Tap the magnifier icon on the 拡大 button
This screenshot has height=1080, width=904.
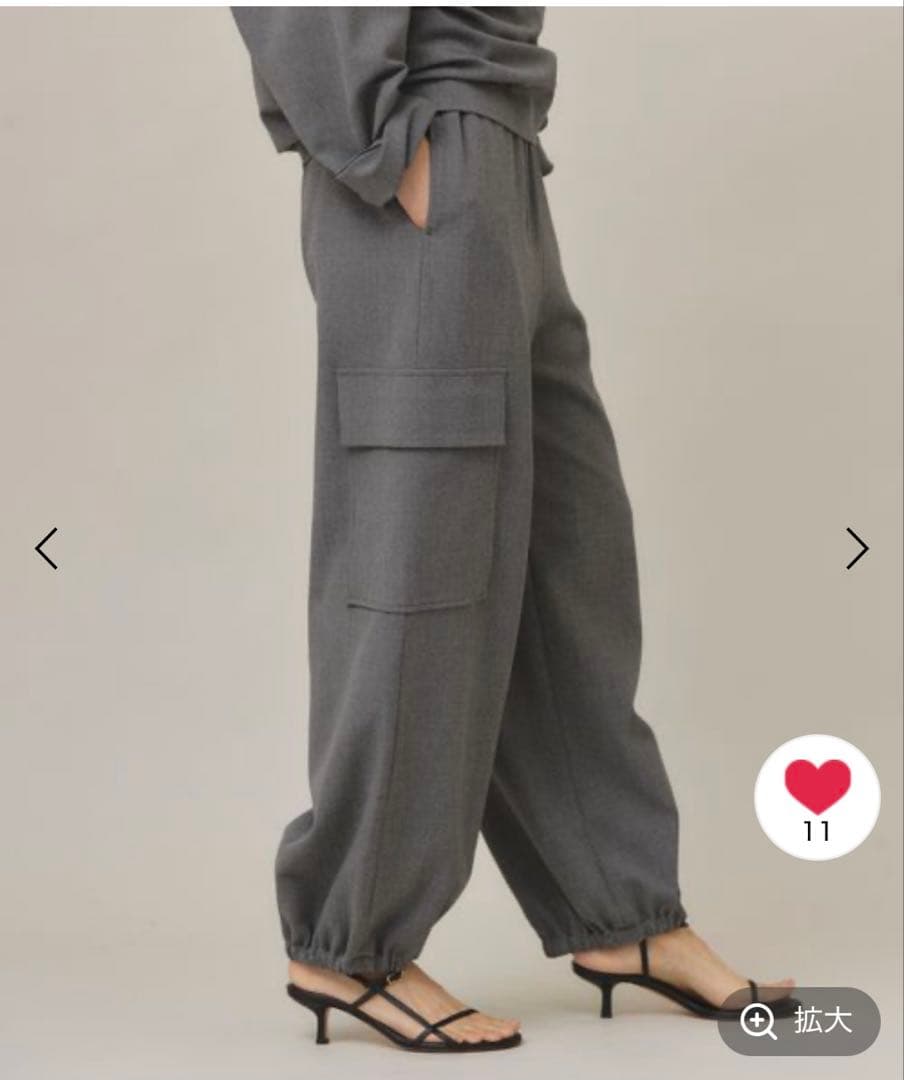coord(759,1022)
